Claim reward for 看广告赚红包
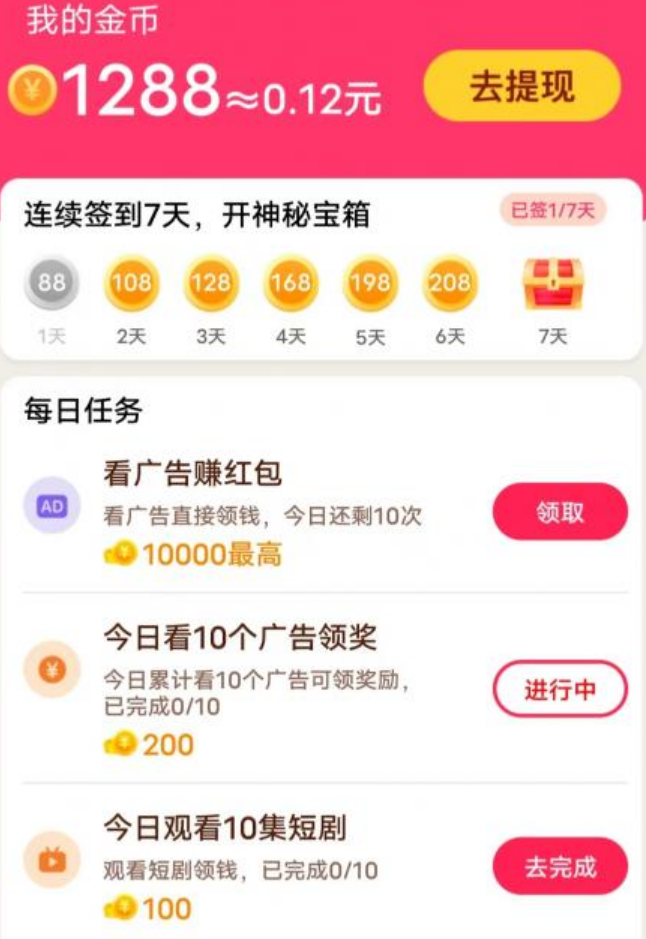646x939 pixels. click(559, 513)
